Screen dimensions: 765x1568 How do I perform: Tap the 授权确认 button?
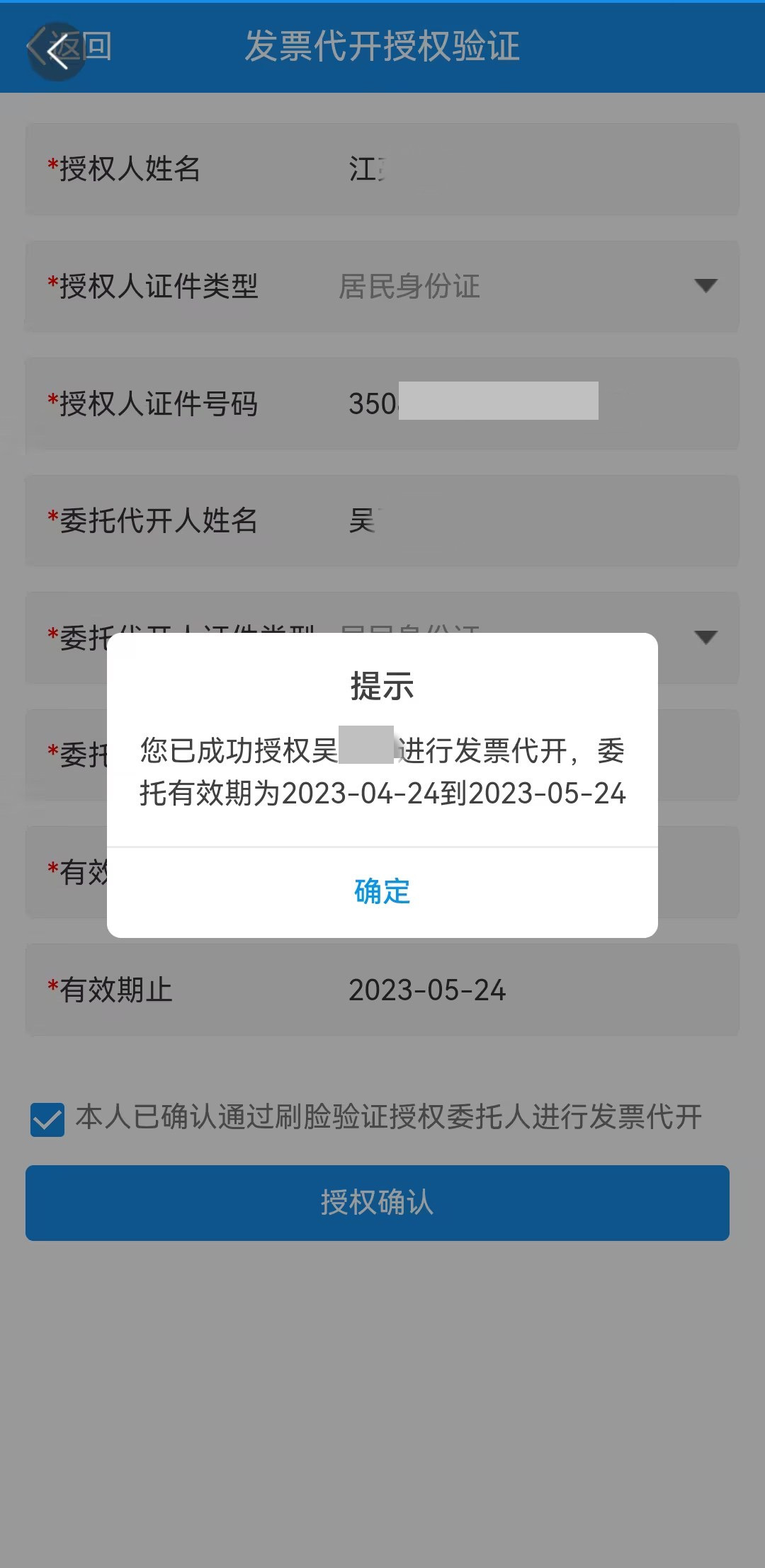pos(378,1203)
